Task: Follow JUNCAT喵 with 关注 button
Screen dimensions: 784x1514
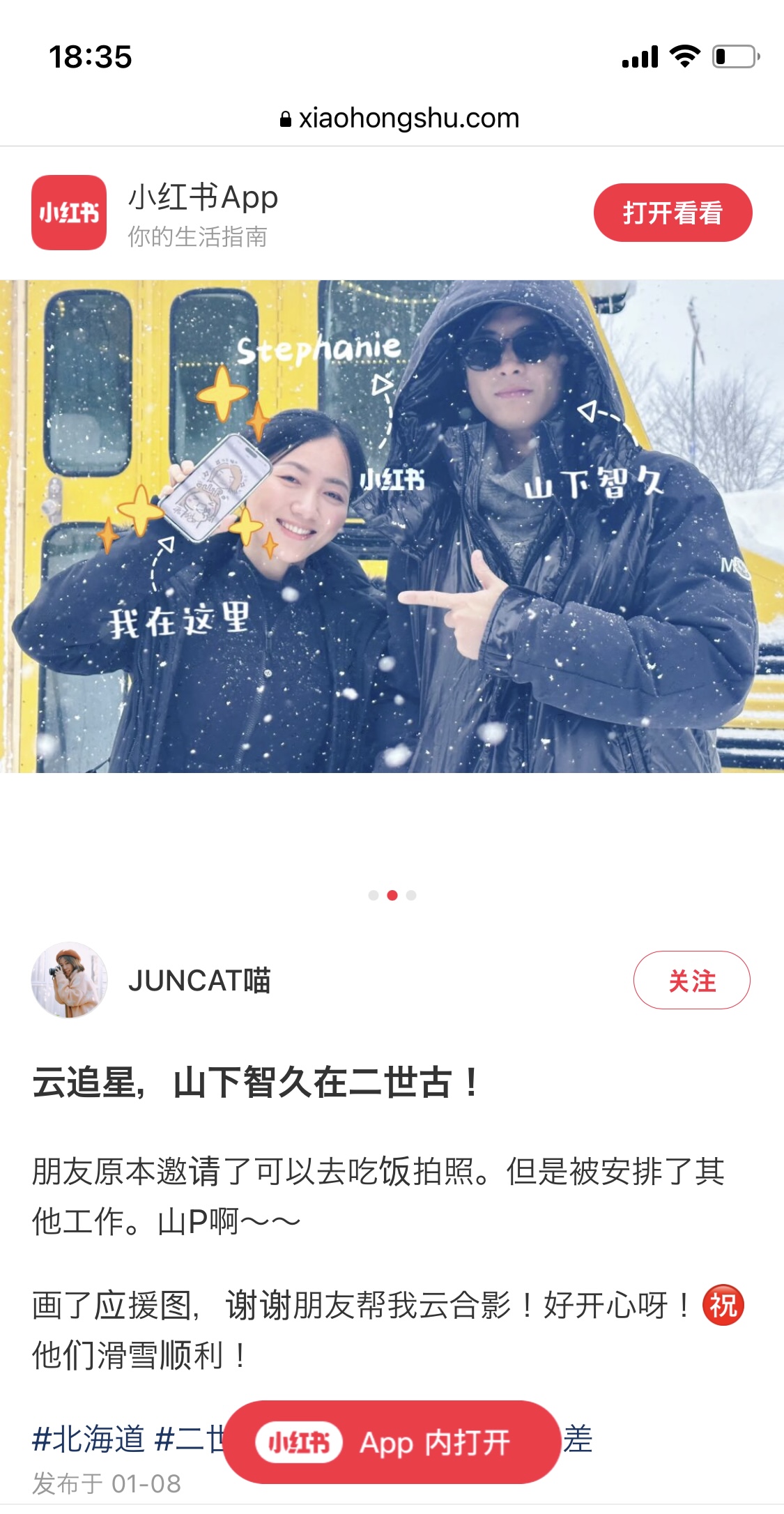Action: tap(691, 980)
